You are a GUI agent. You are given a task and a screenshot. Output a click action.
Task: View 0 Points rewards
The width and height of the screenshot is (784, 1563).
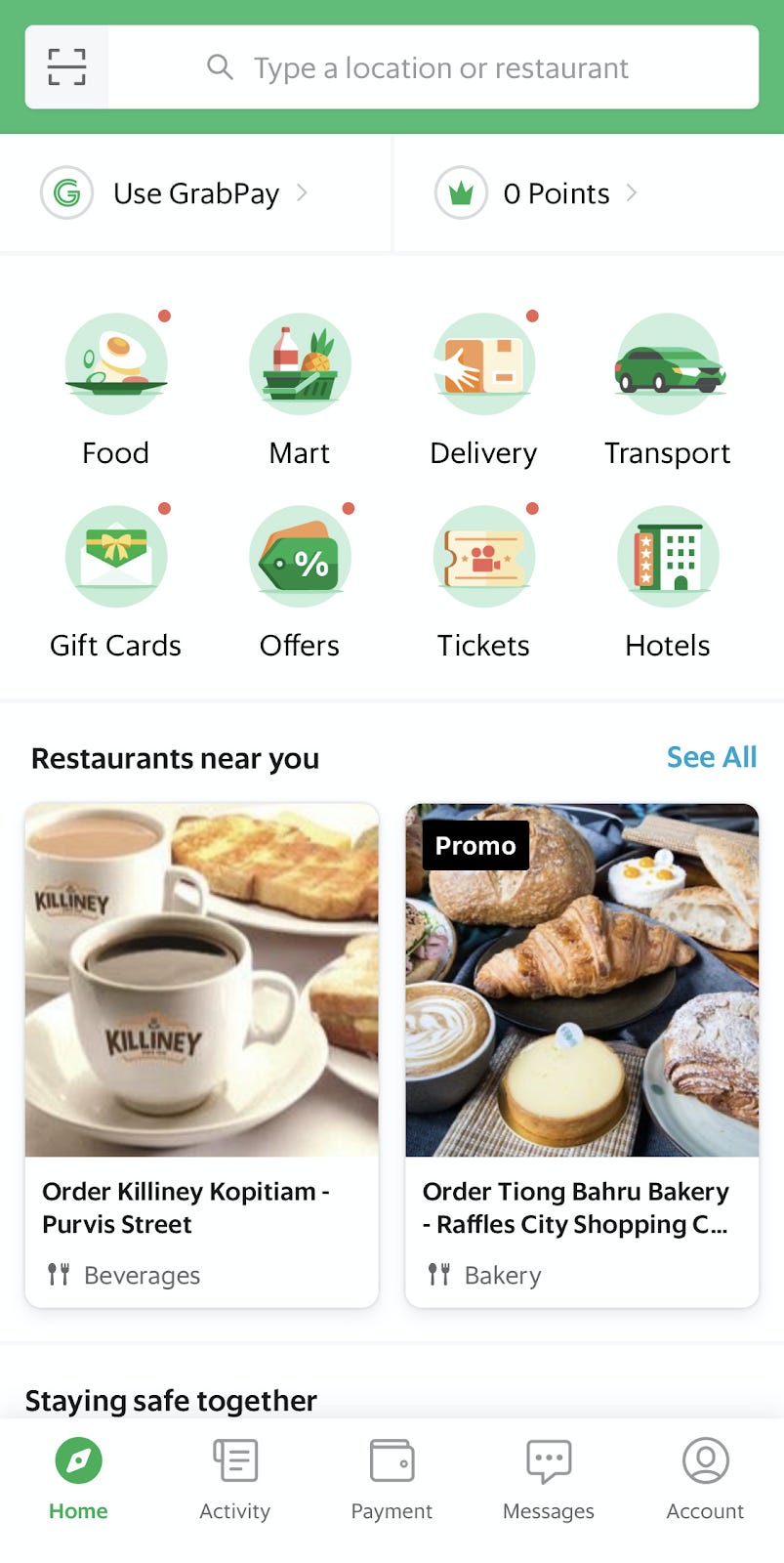coord(589,193)
